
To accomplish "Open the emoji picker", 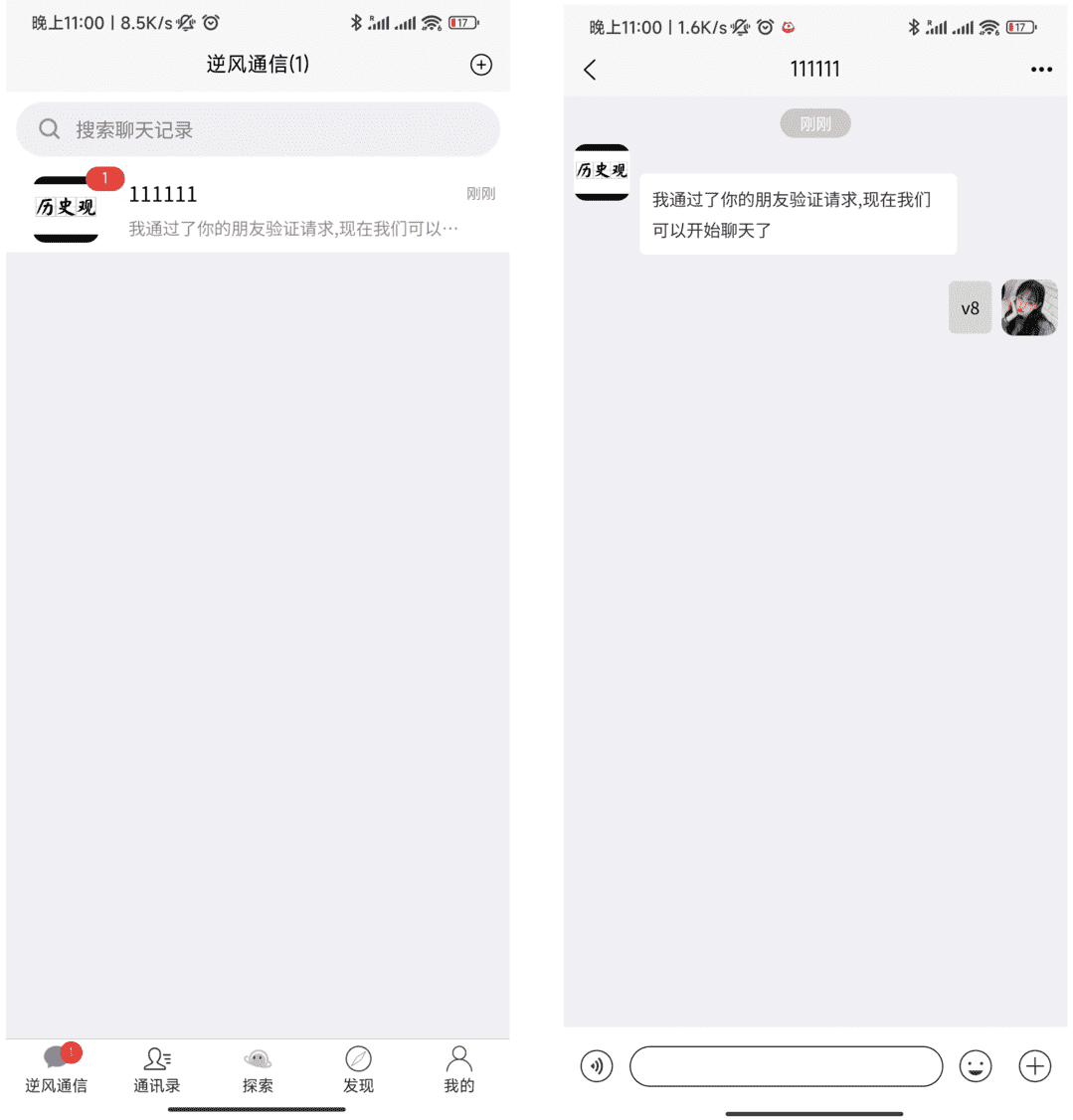I will click(976, 1066).
